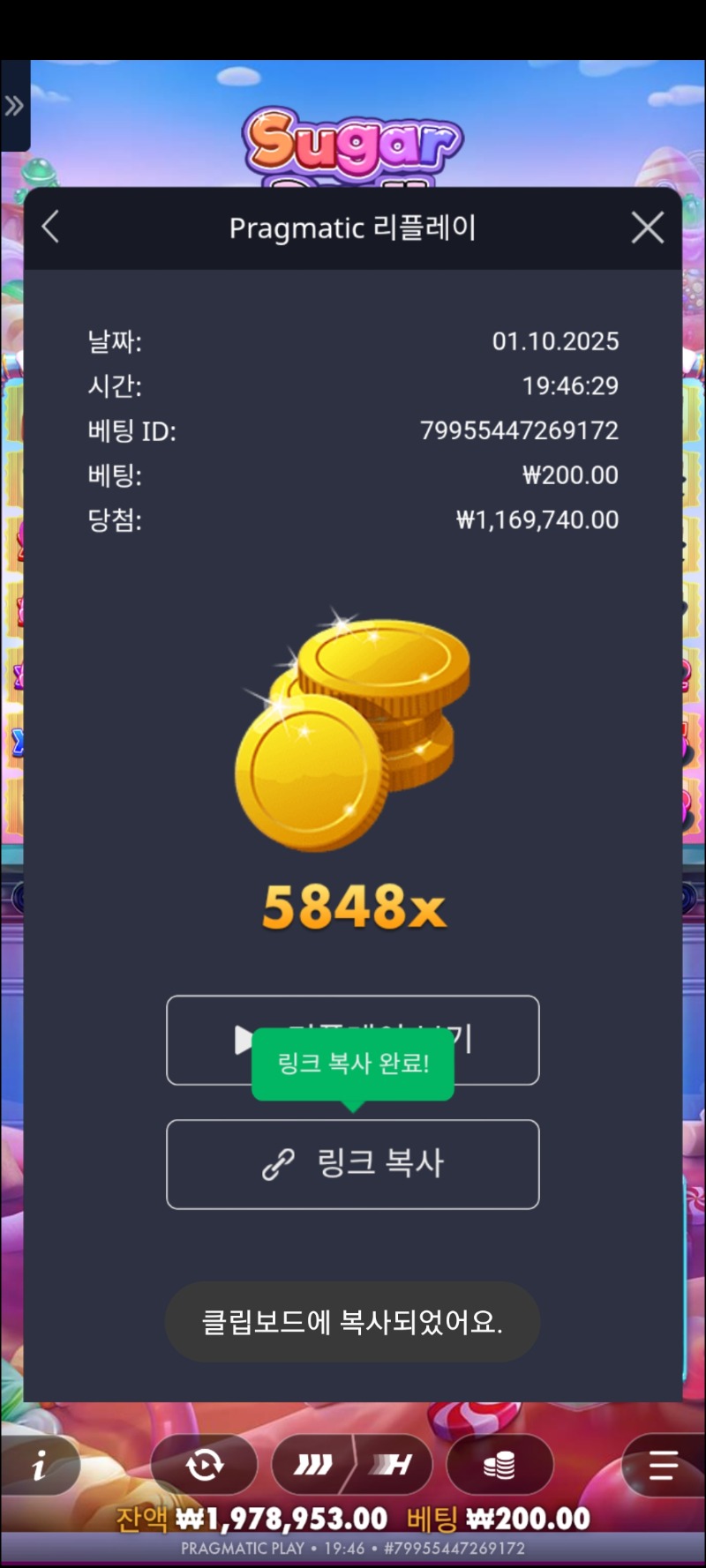
Task: Tap the 링크 복사 button
Action: (x=352, y=1164)
